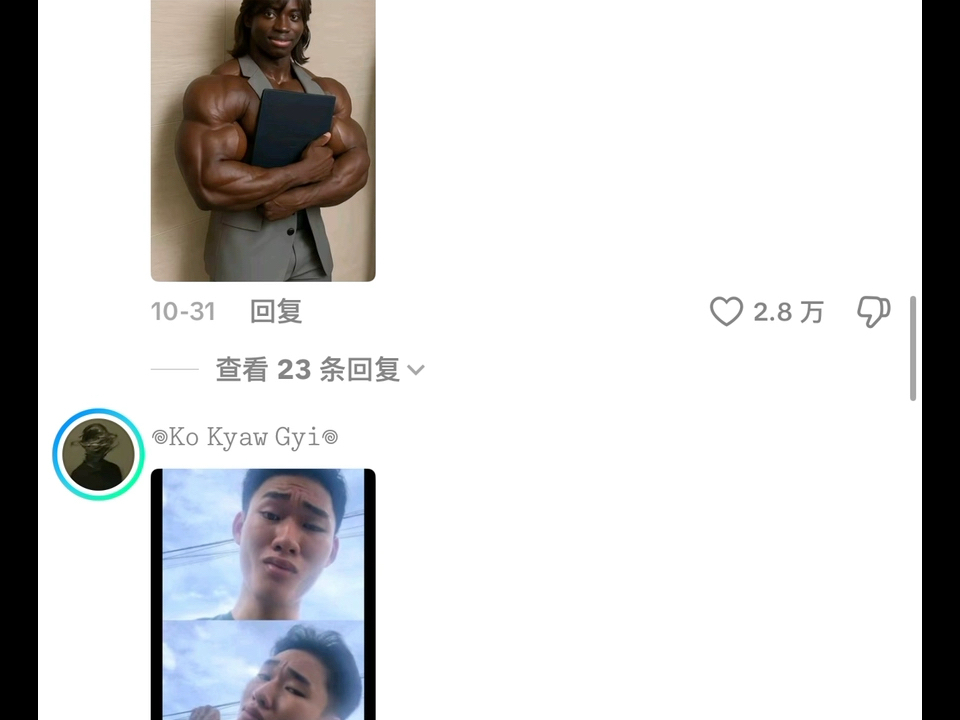Screen dimensions: 960x720
Task: Open Ko Kyaw Gyi's username link
Action: coord(245,437)
